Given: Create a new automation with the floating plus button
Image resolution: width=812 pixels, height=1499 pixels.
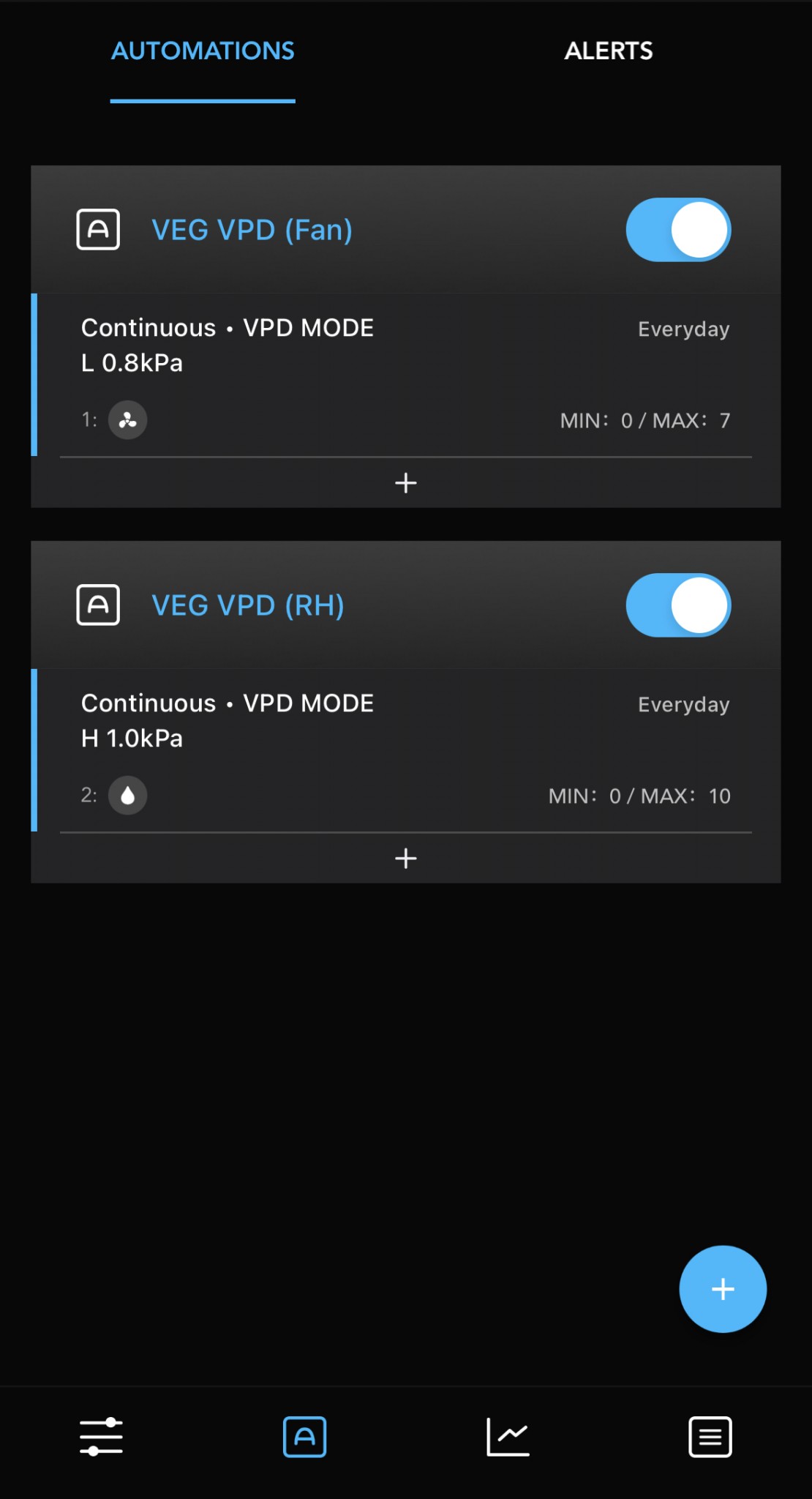Looking at the screenshot, I should [723, 1289].
